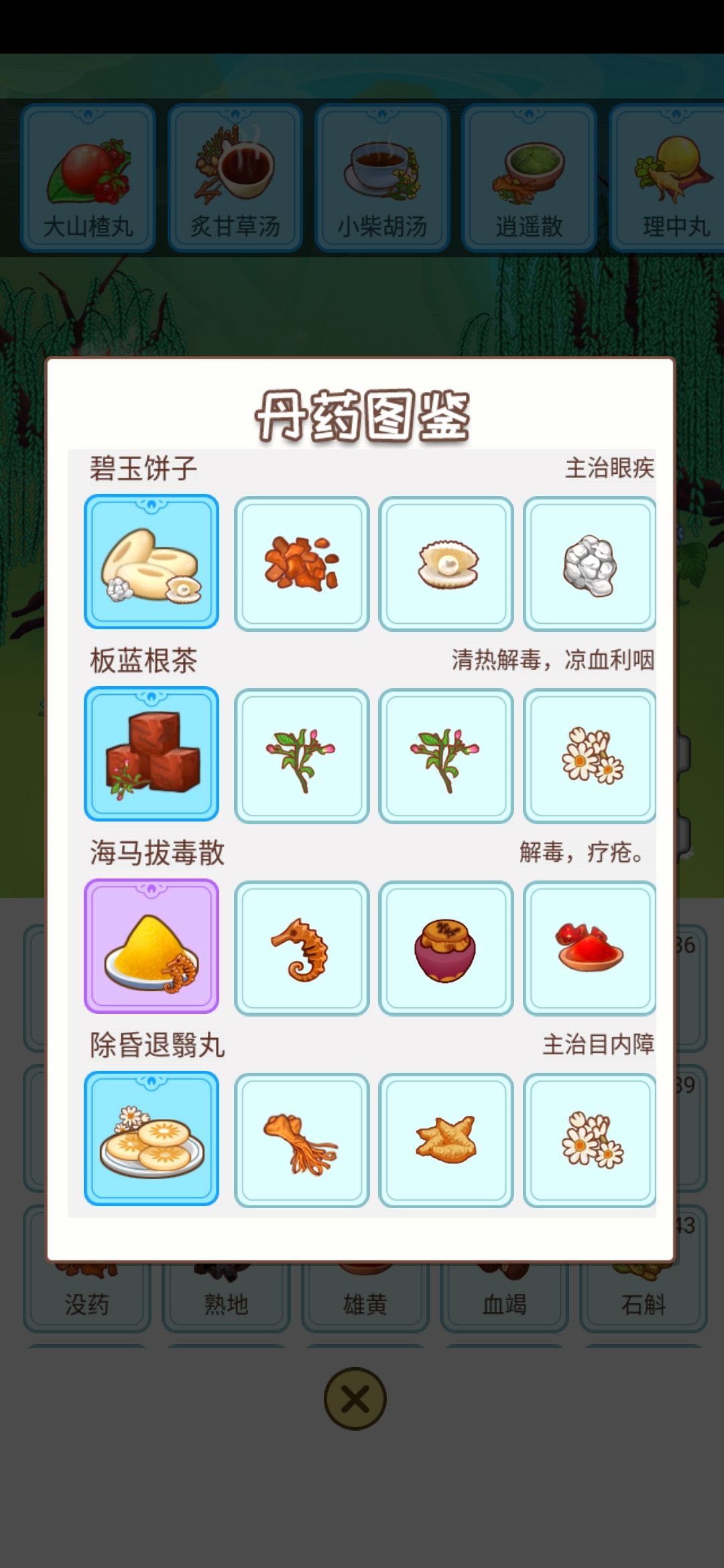Image resolution: width=724 pixels, height=1568 pixels.
Task: Open the 炙甘草汤 recipe at the top
Action: tap(234, 176)
